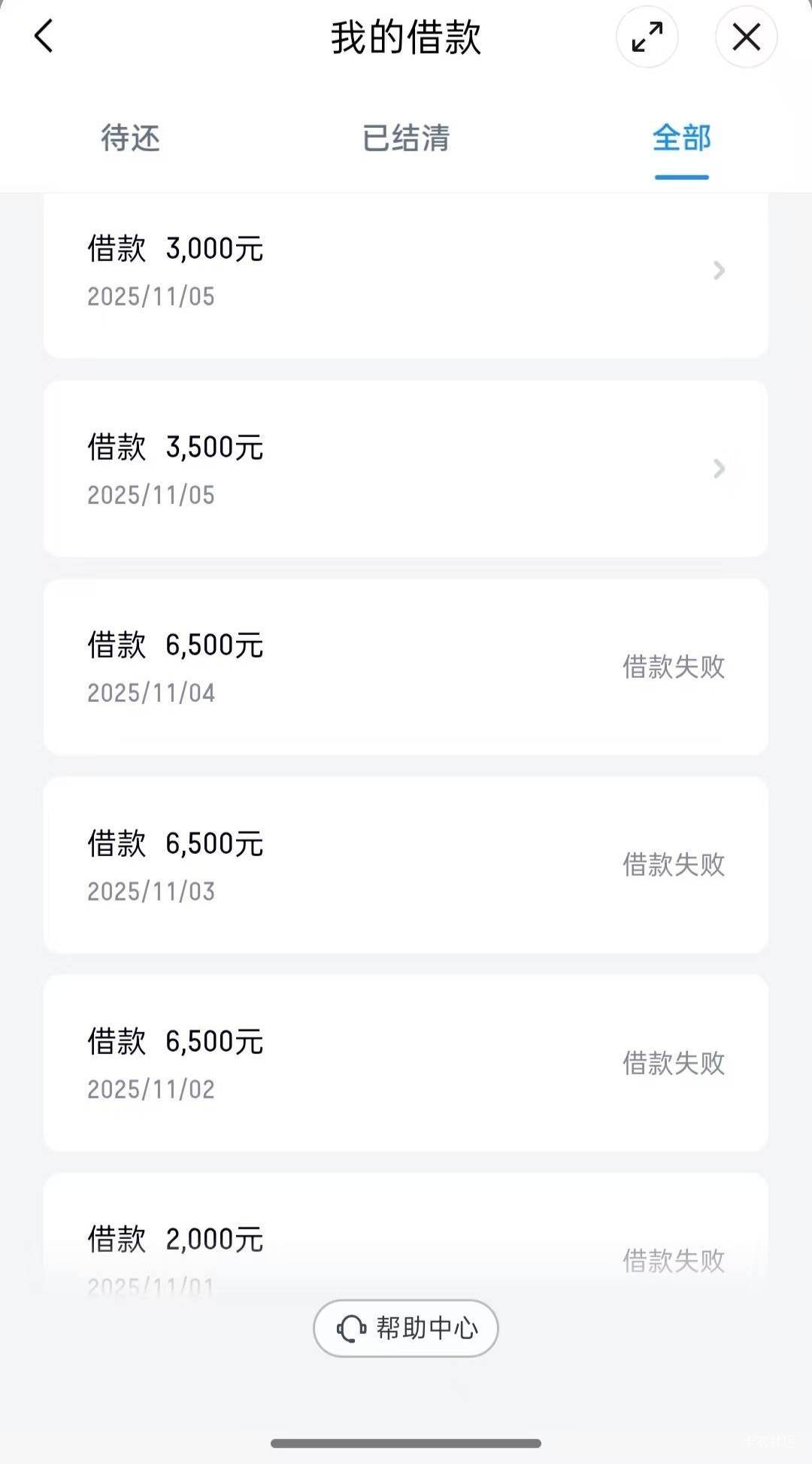
Task: Expand the page to full screen
Action: [647, 36]
